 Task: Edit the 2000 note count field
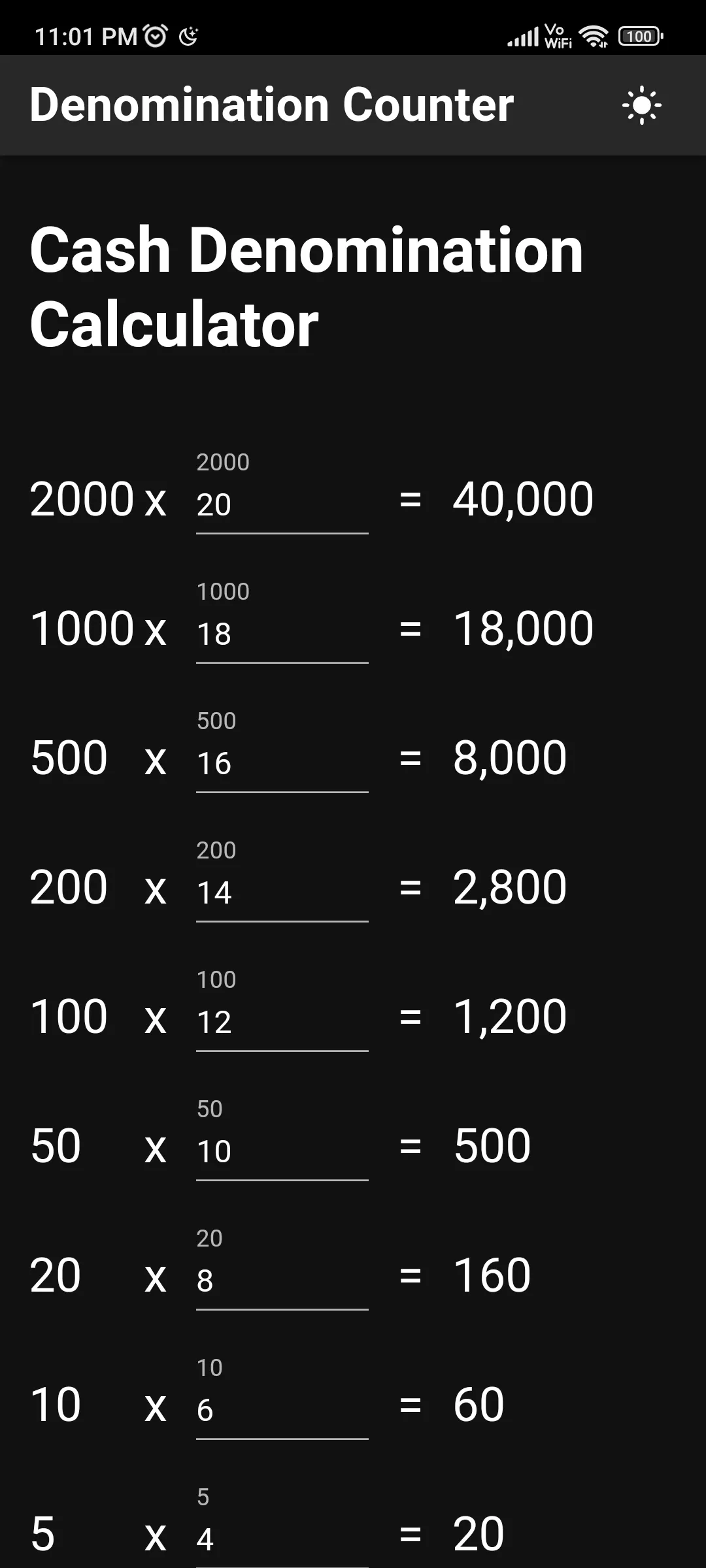[x=282, y=504]
